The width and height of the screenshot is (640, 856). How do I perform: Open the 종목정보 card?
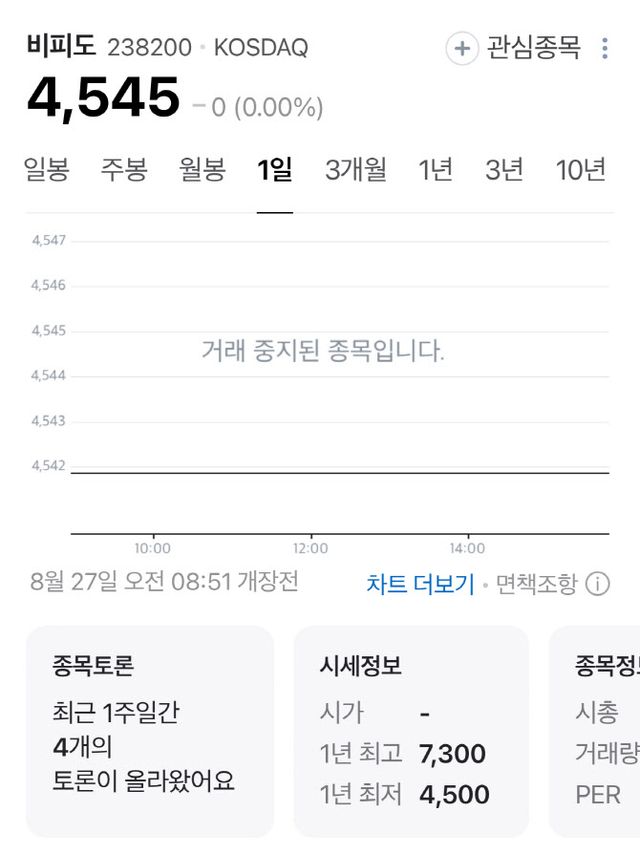point(595,731)
